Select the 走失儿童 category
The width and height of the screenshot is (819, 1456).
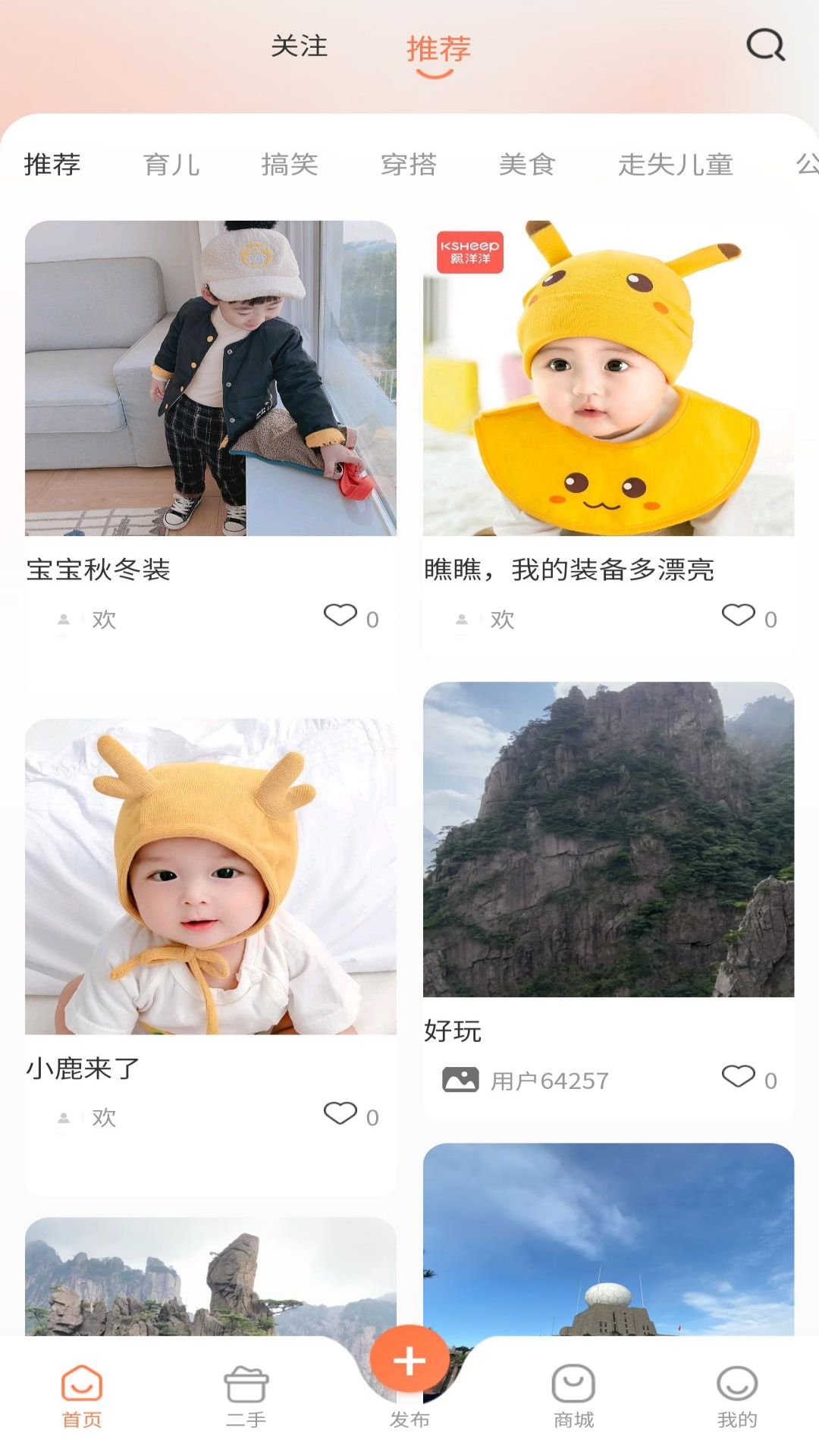[x=675, y=165]
